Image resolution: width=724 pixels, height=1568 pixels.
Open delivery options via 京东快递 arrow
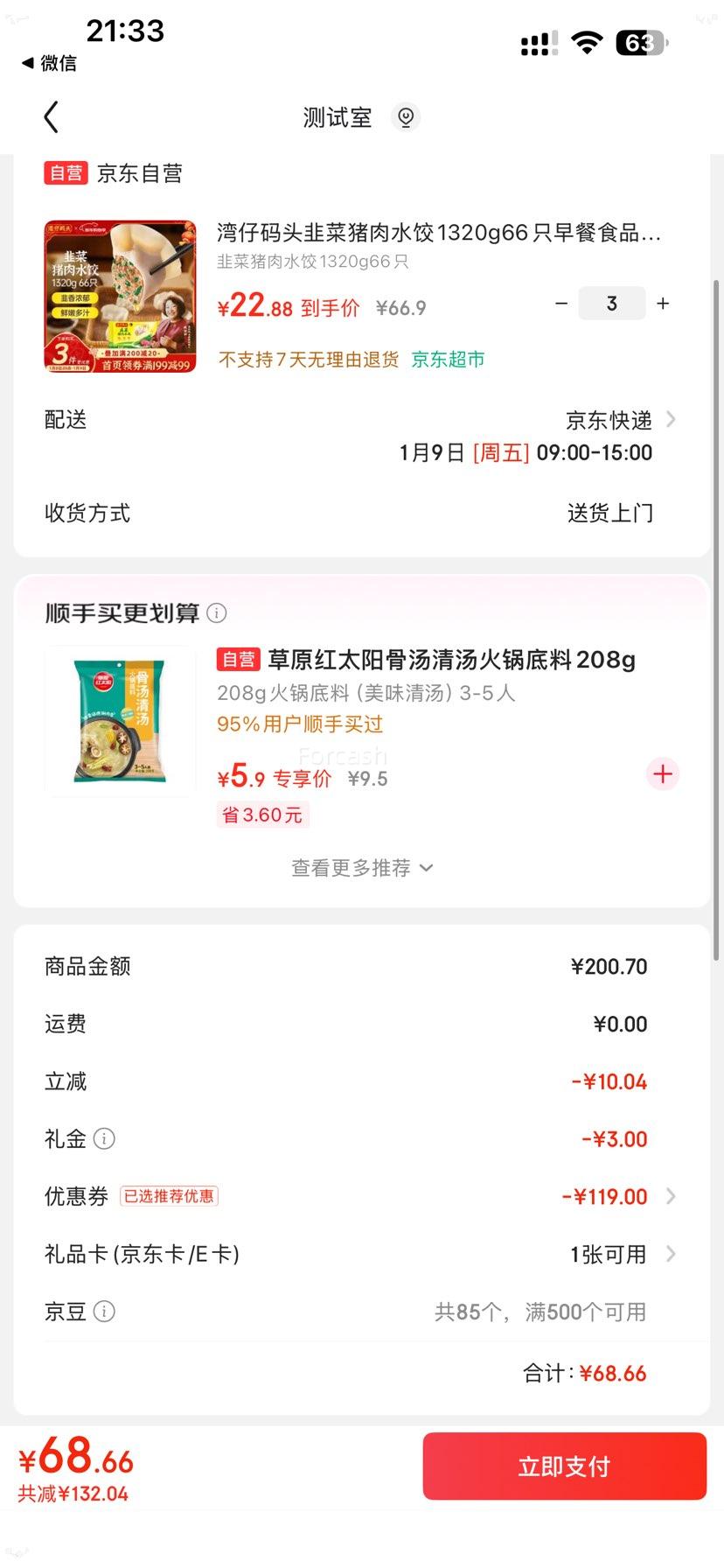click(670, 419)
